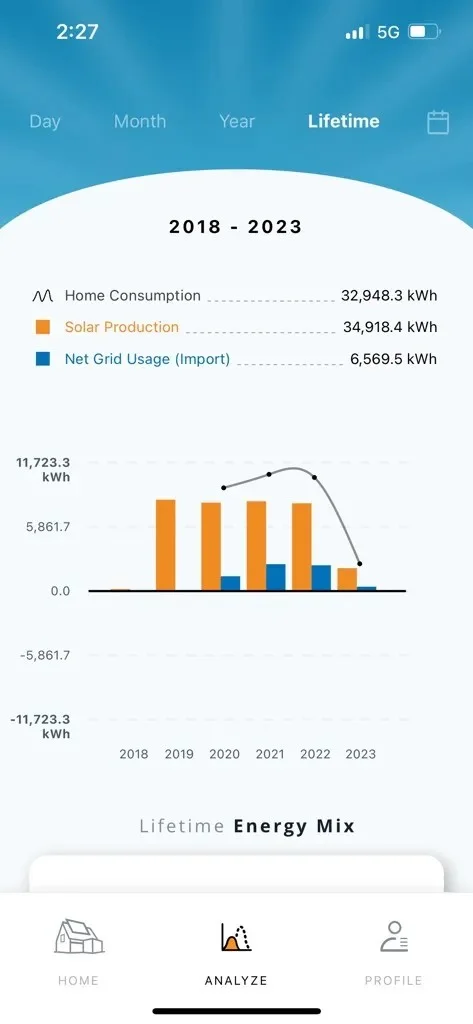Go to the Home tab
This screenshot has width=473, height=1024.
(x=78, y=952)
